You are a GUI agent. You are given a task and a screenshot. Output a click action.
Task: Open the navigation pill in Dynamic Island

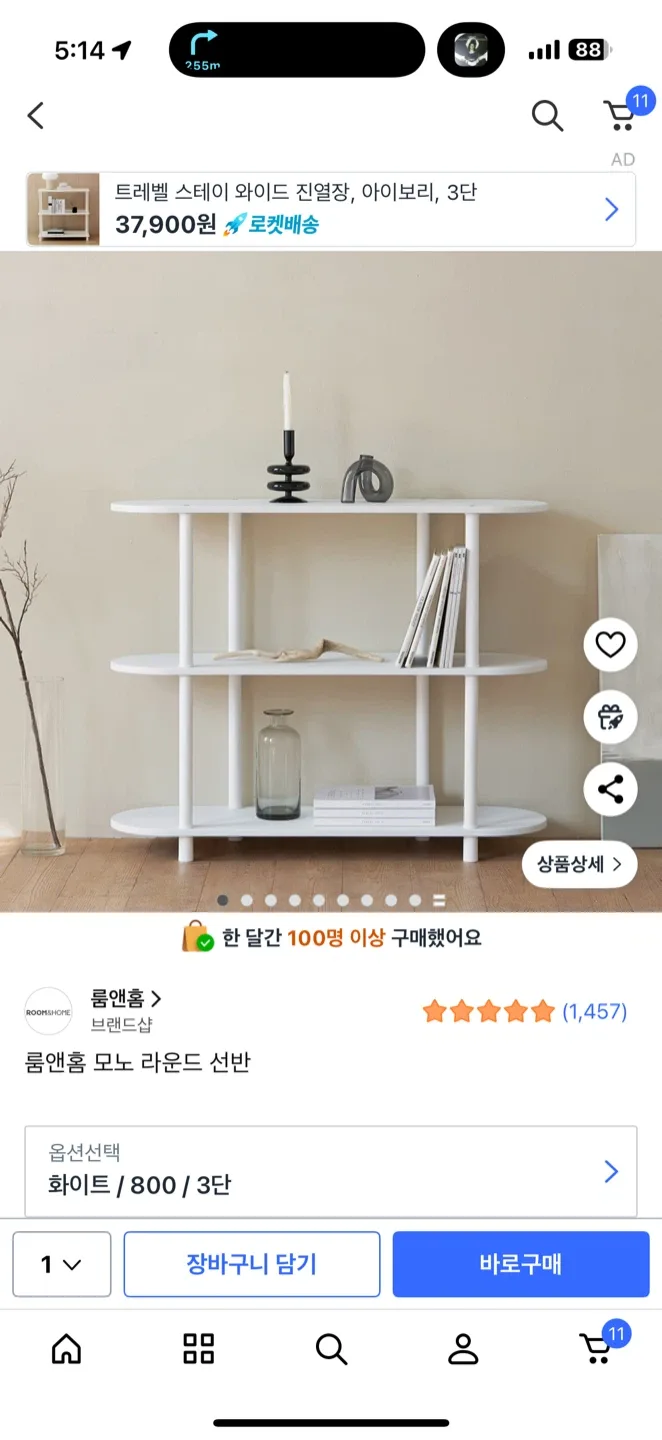(x=297, y=50)
